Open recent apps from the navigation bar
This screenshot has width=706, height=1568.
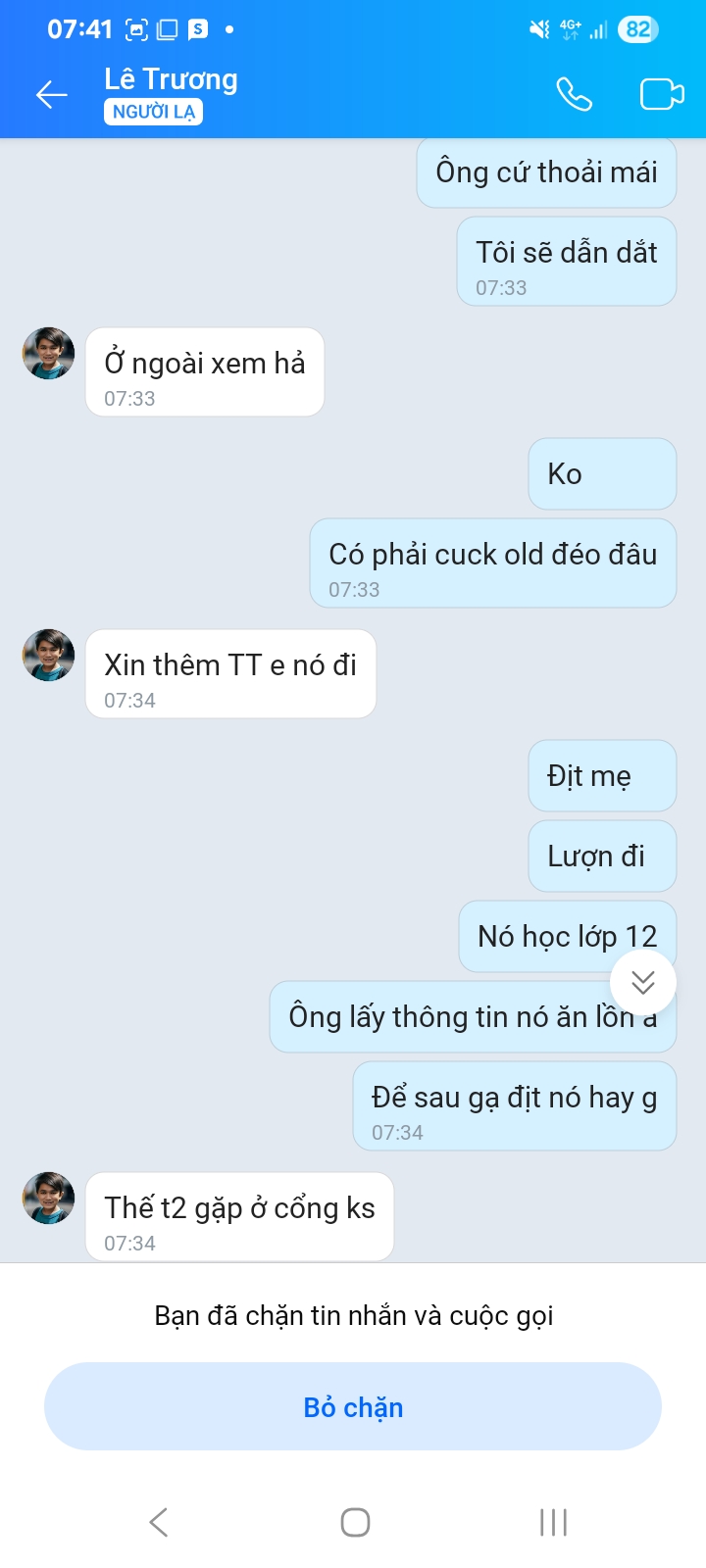pos(553,1522)
